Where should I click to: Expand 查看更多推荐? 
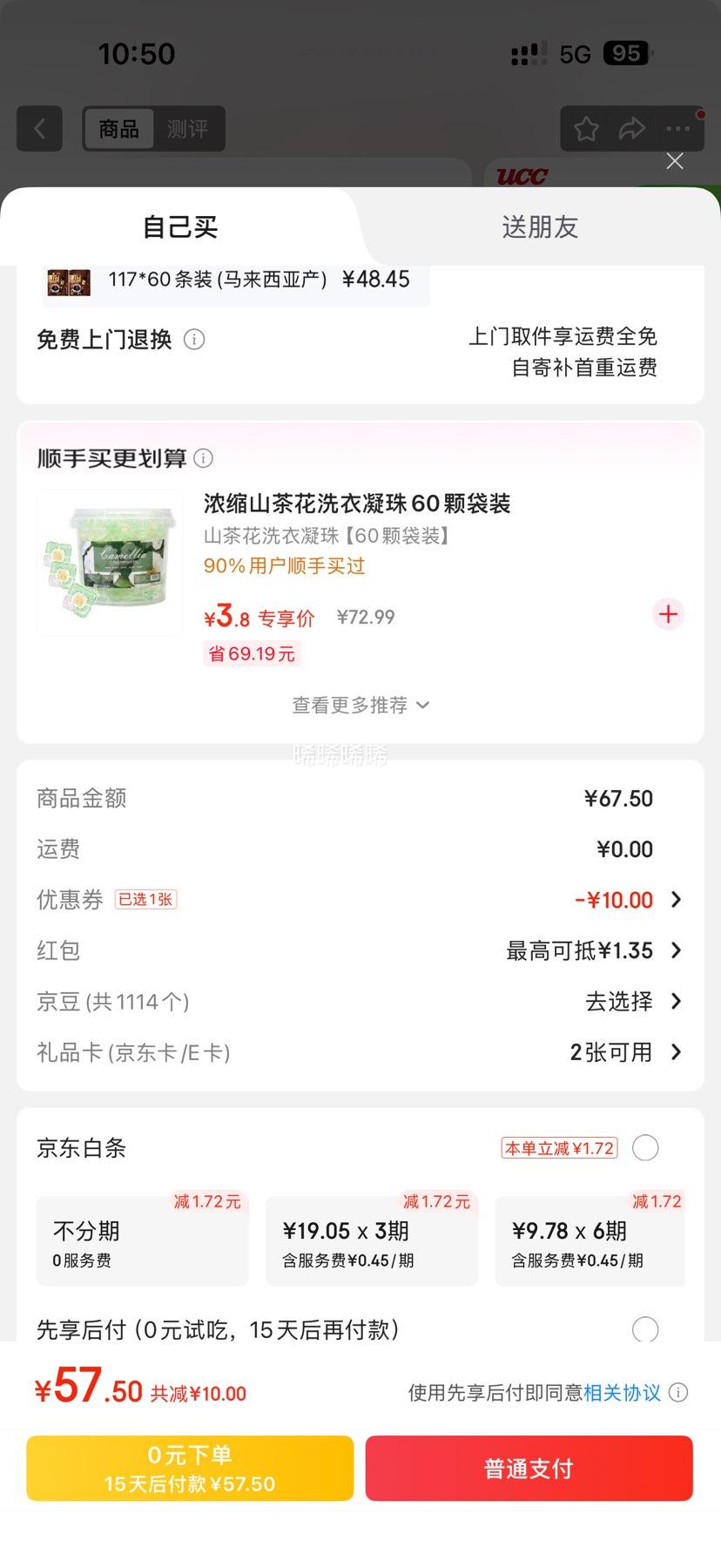[360, 705]
